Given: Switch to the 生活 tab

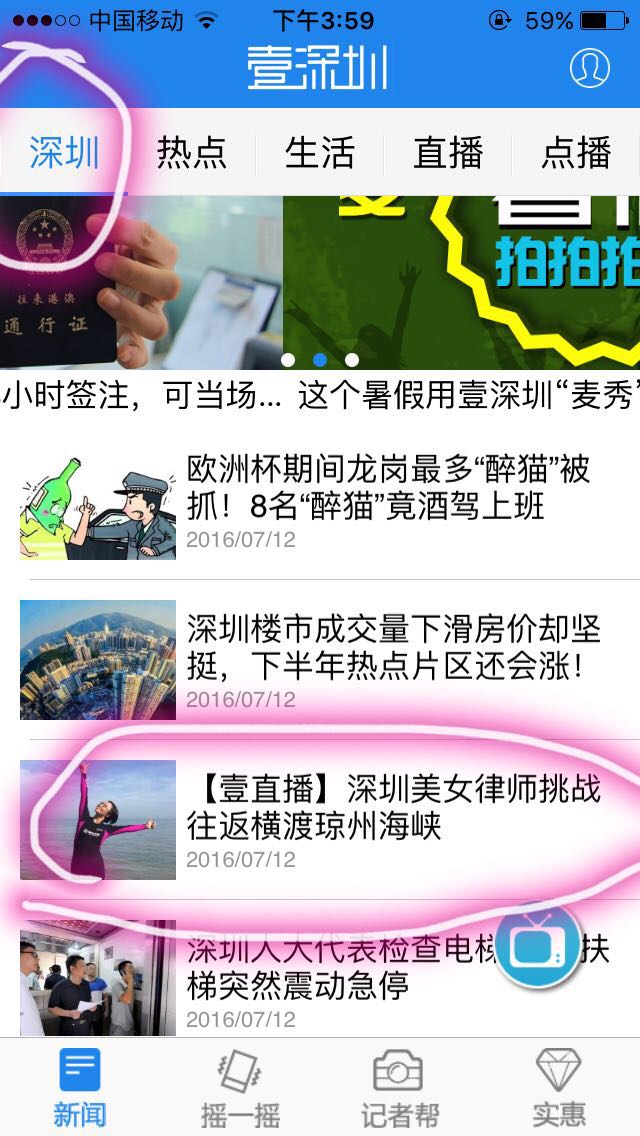Looking at the screenshot, I should 319,153.
